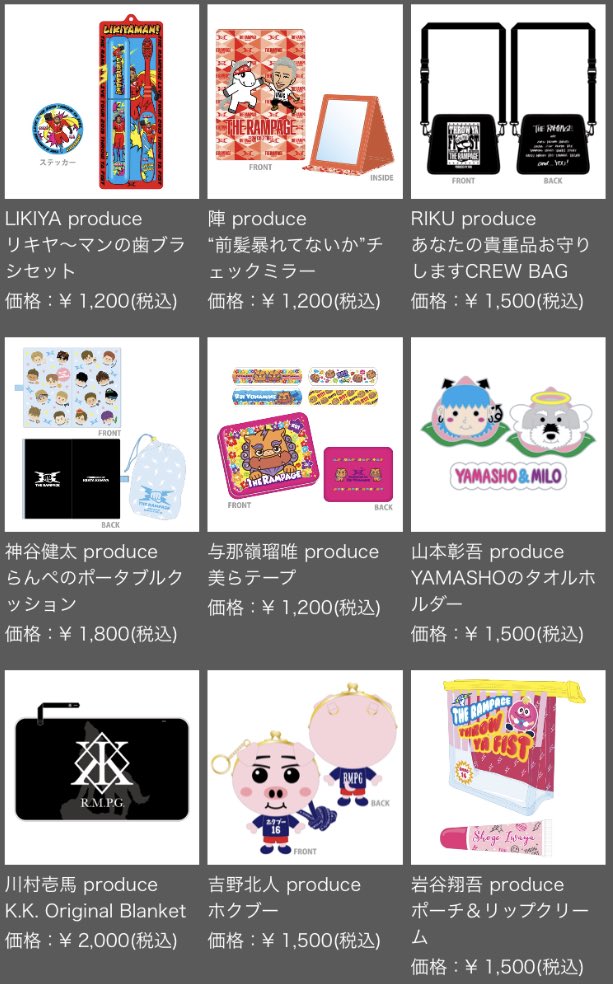Open 神谷健太 produce portable cushion

pyautogui.click(x=102, y=434)
